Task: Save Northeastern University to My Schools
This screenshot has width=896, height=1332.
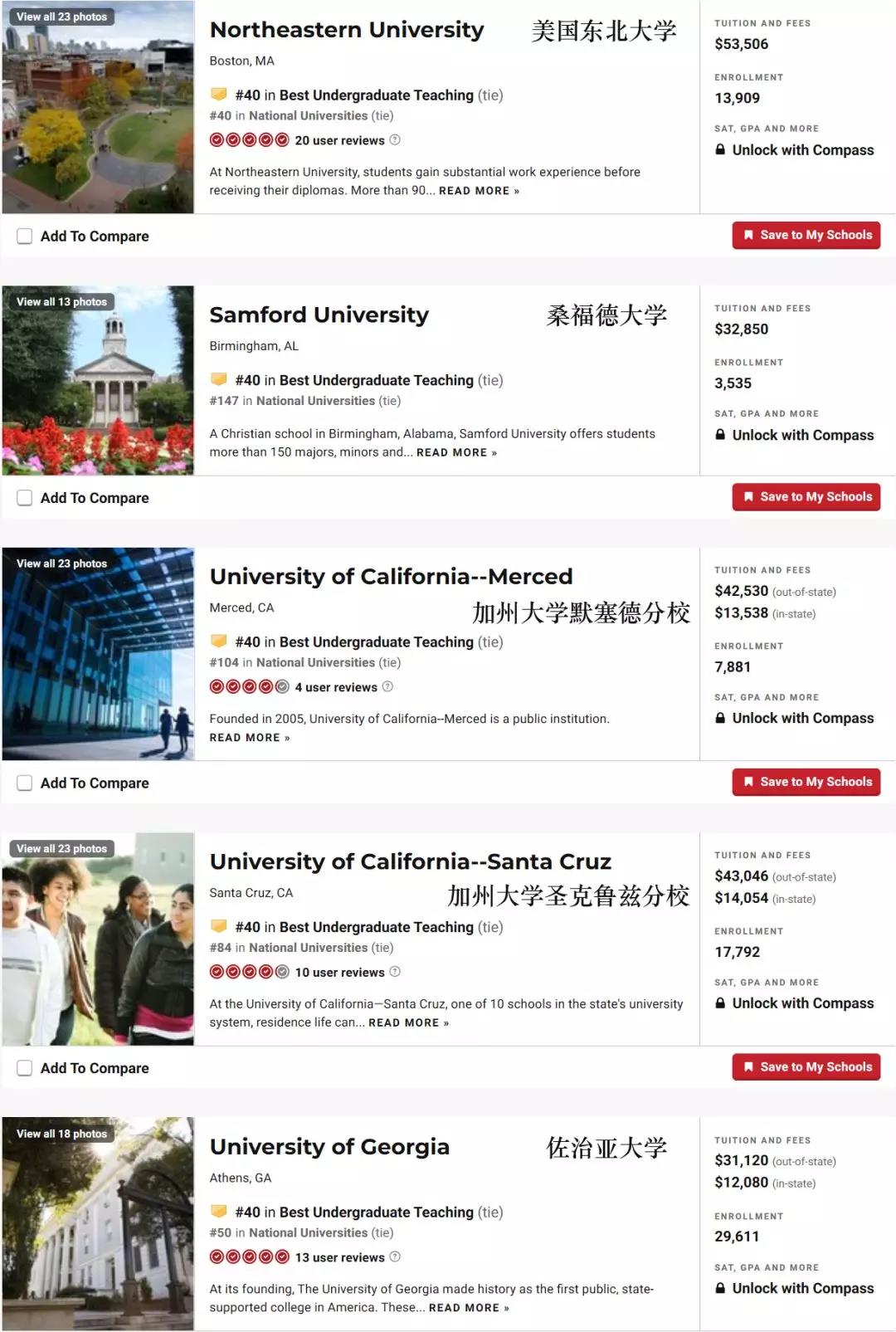Action: tap(806, 236)
